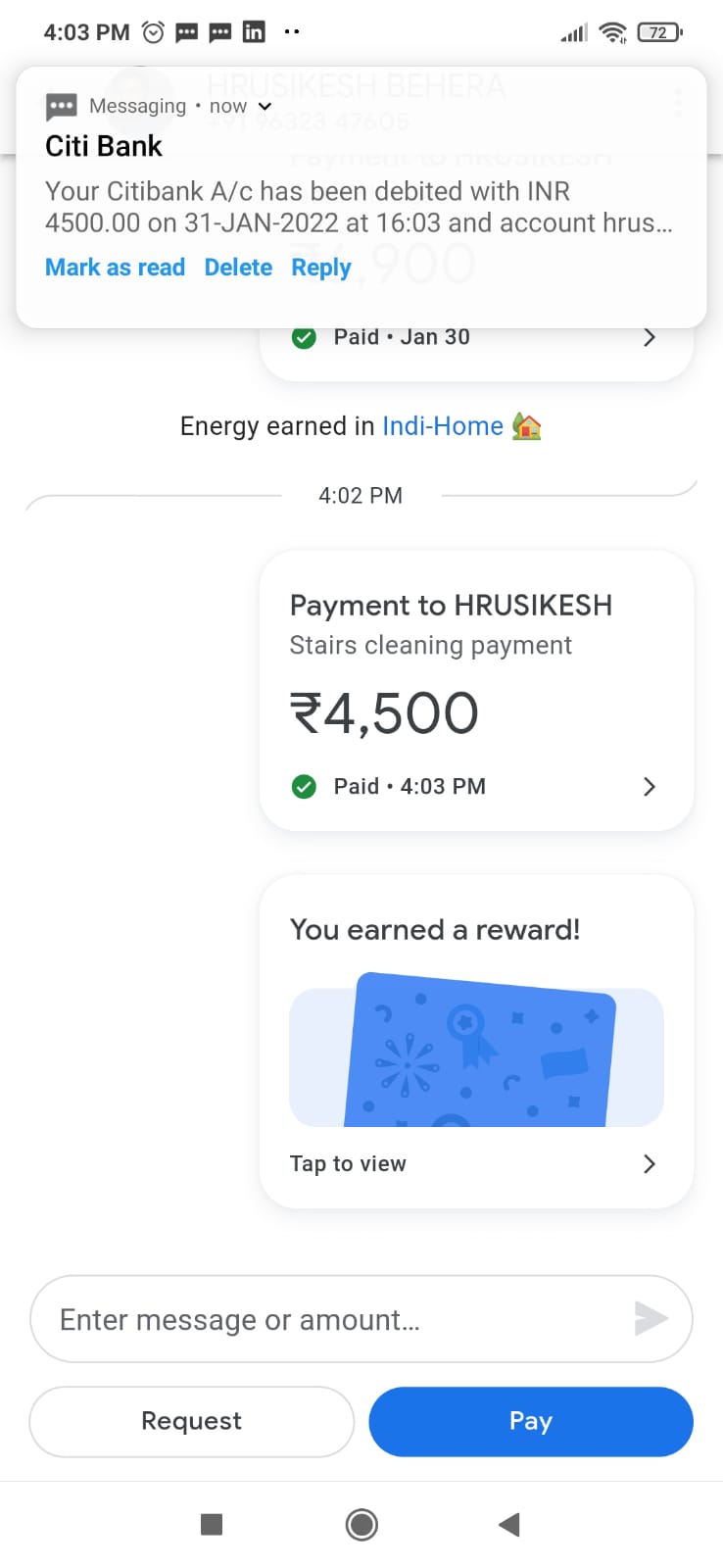Expand the Messaging notification chevron

click(x=265, y=106)
